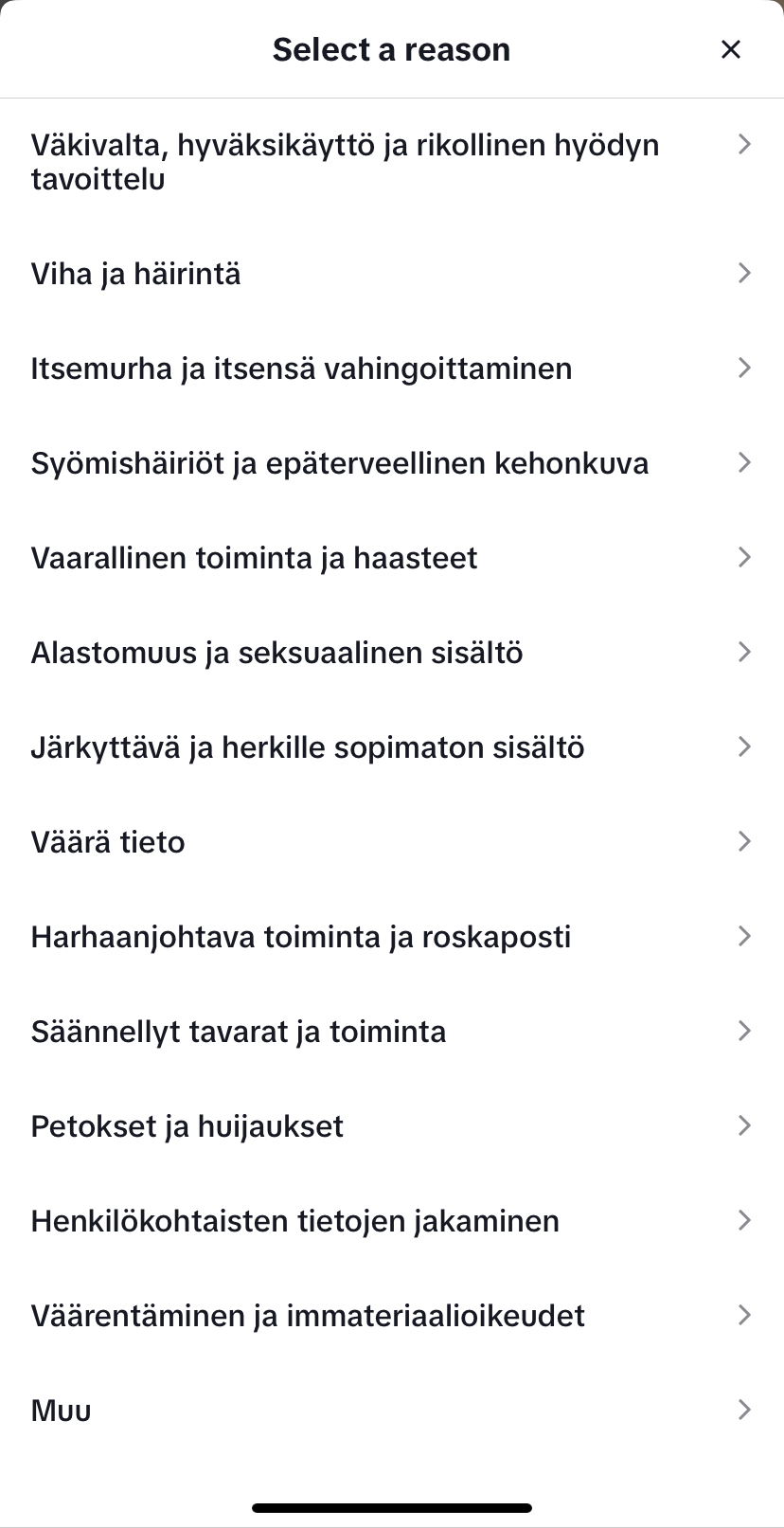Select Alastomuus ja seksuaalinen sisältö

276,652
